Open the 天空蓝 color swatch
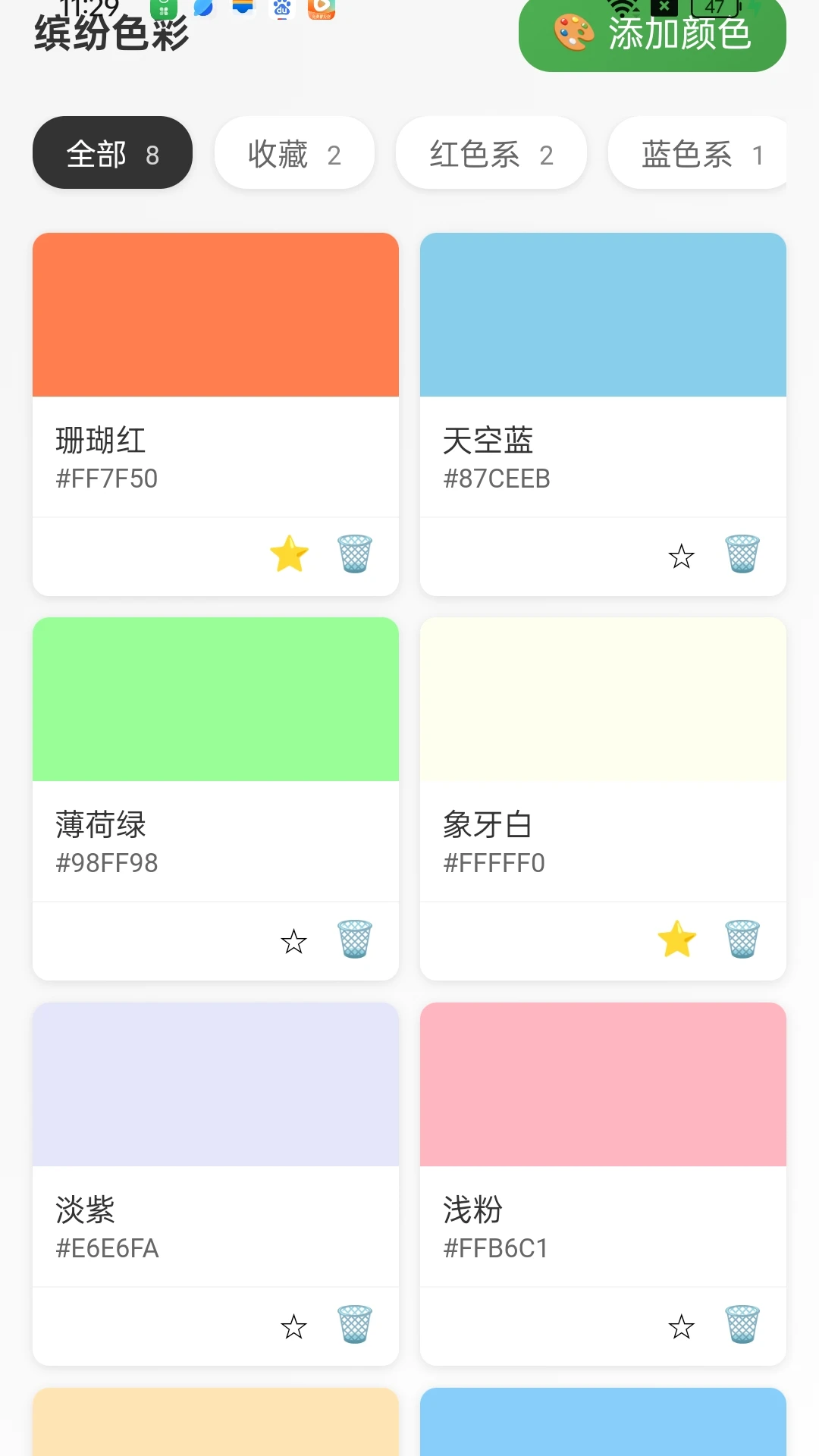 (603, 315)
